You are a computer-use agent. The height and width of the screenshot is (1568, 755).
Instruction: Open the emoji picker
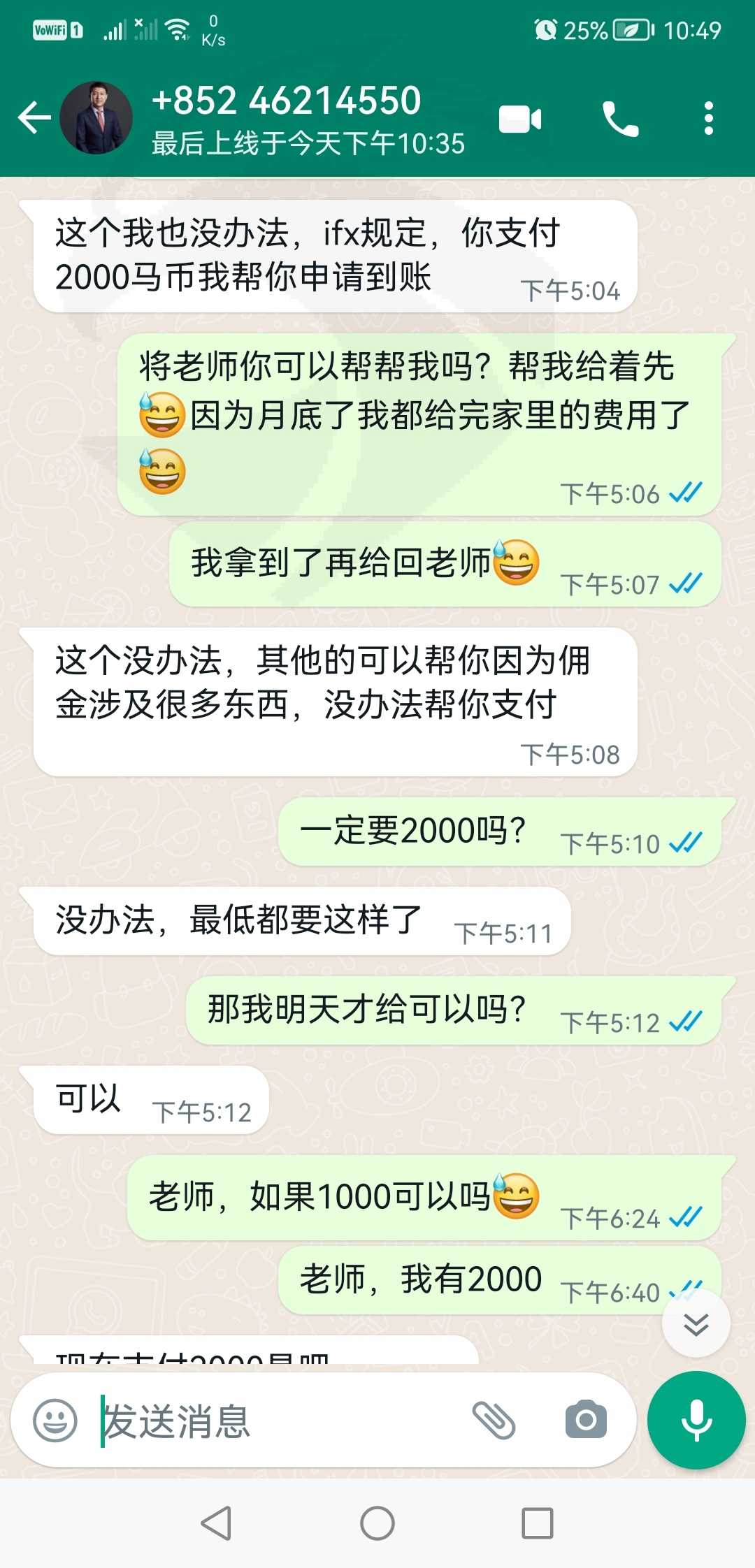[x=55, y=1421]
